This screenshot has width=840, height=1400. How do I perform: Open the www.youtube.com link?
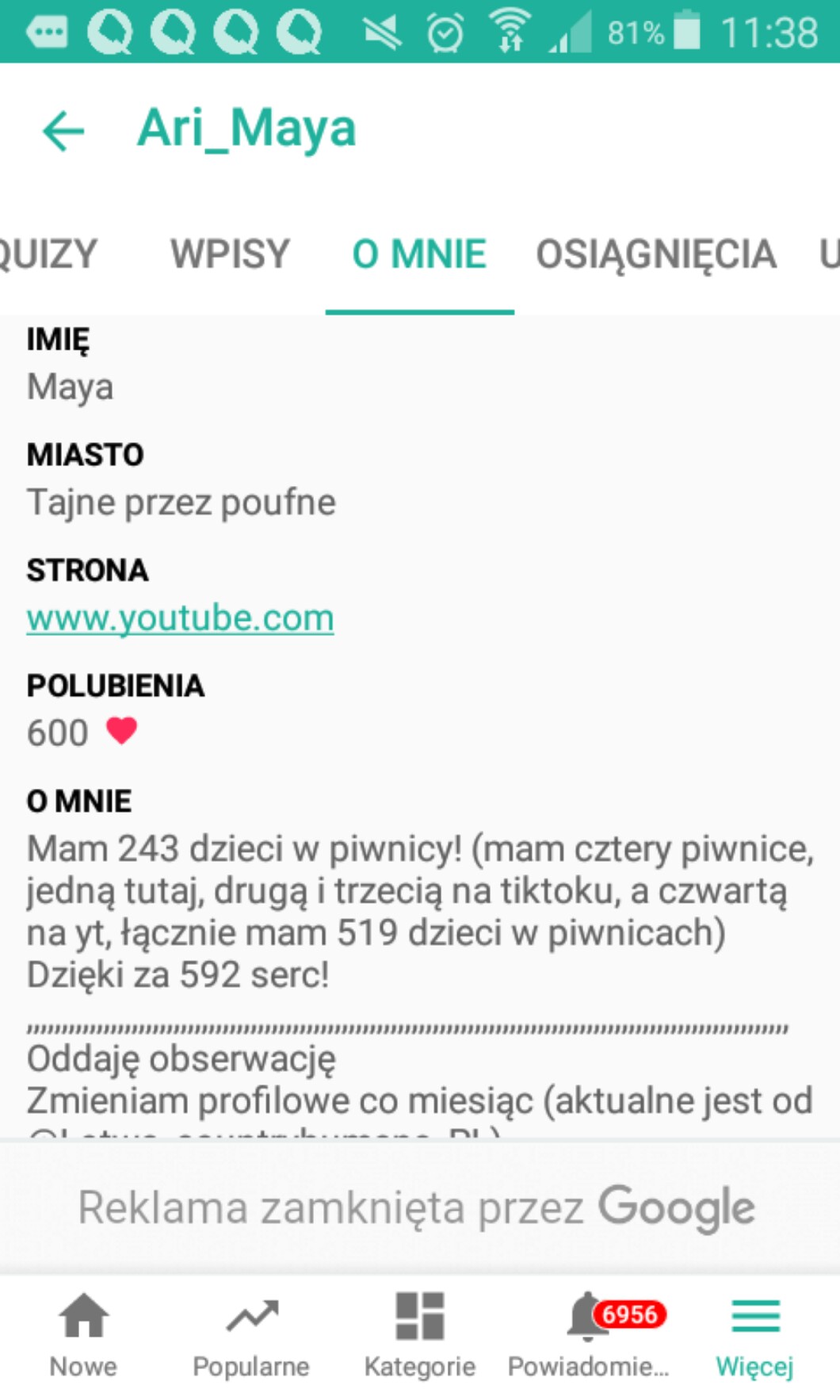tap(180, 618)
